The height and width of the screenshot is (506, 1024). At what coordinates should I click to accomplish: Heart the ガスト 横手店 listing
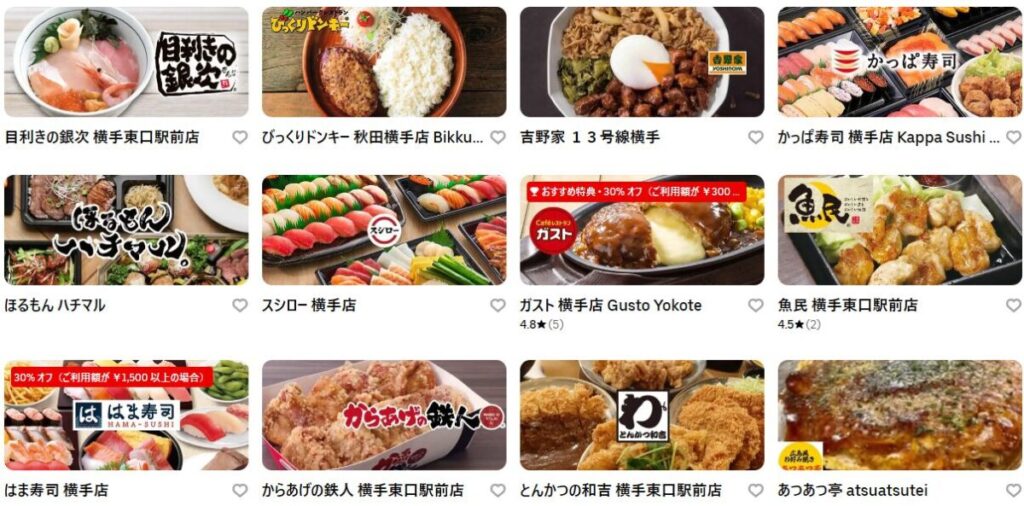(756, 305)
